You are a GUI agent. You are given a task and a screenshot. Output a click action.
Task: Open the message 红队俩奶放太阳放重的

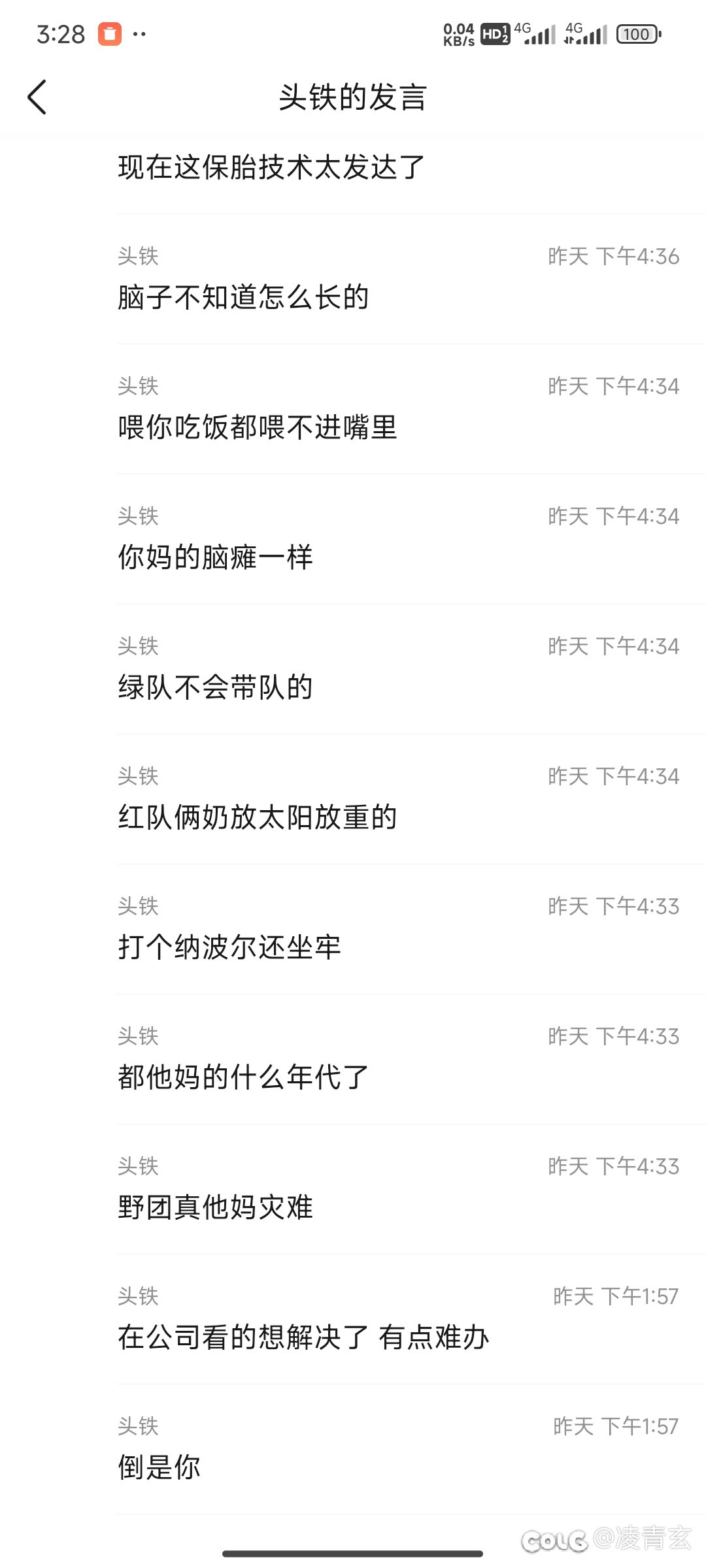click(258, 817)
